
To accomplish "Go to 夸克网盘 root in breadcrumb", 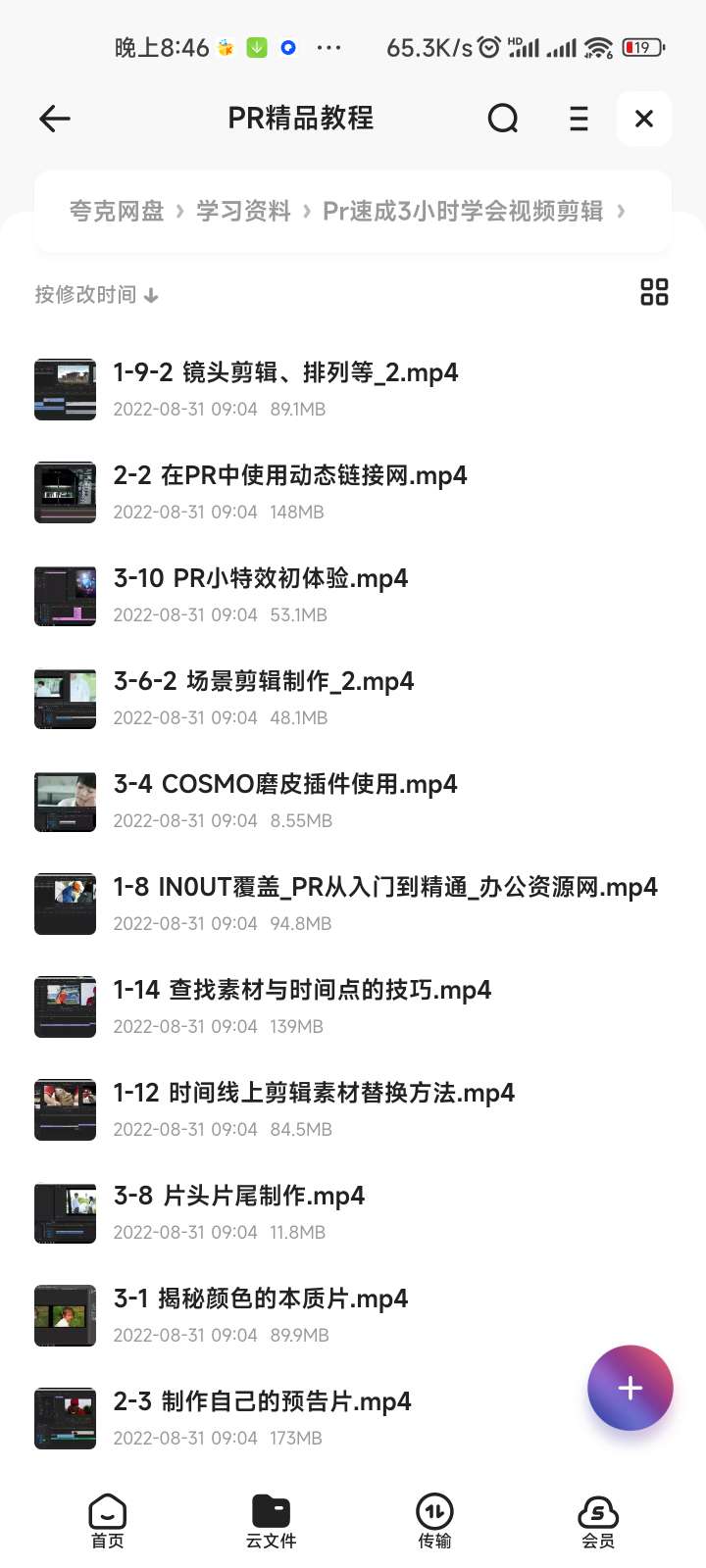I will 117,211.
